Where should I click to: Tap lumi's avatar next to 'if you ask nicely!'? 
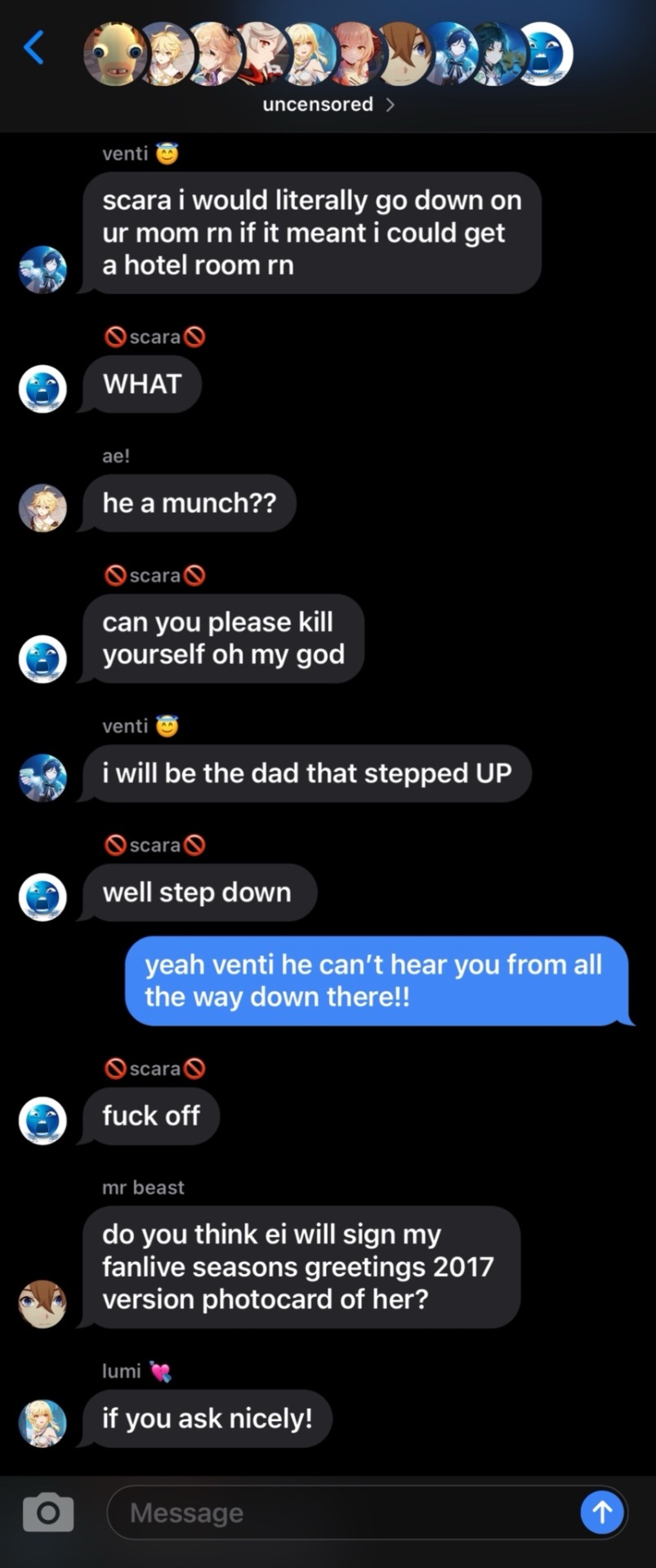(x=42, y=1423)
